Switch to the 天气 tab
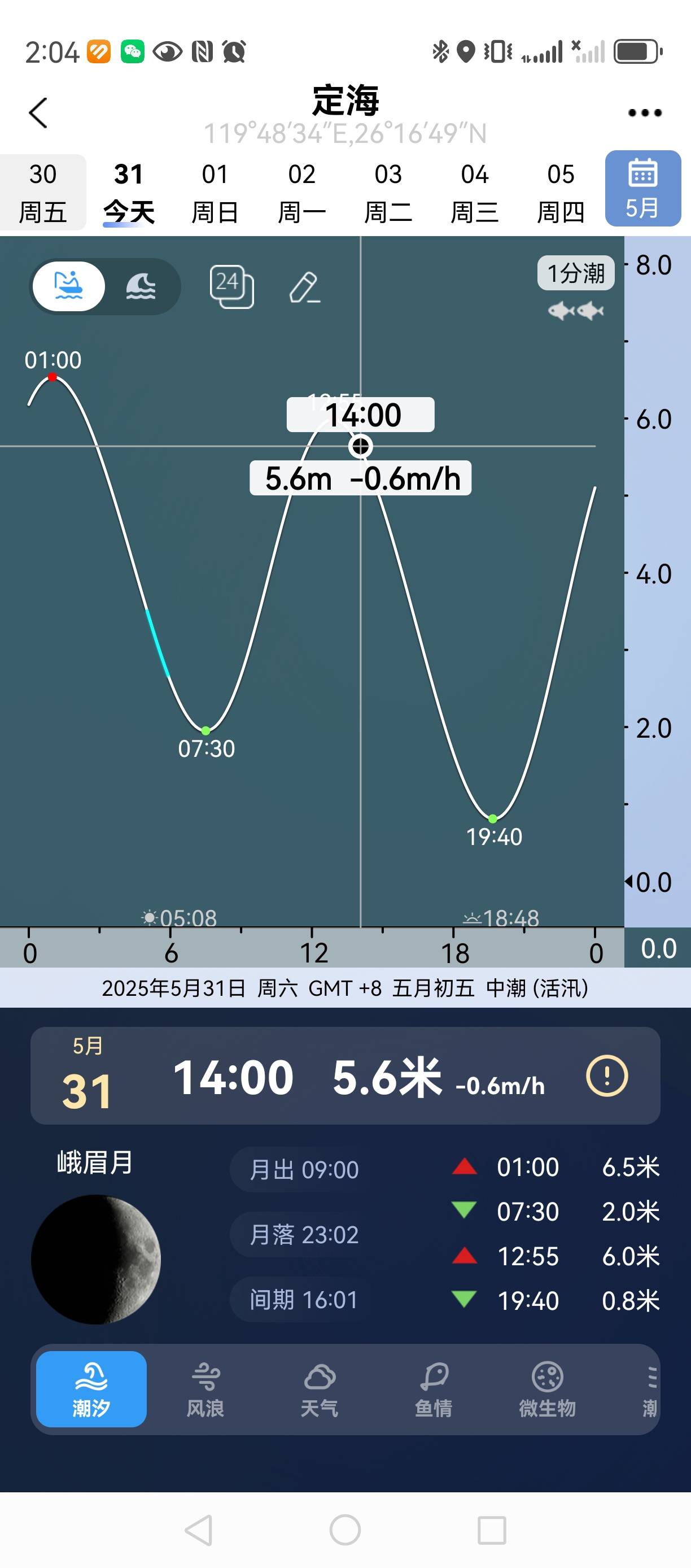Viewport: 691px width, 1568px height. [x=320, y=1390]
